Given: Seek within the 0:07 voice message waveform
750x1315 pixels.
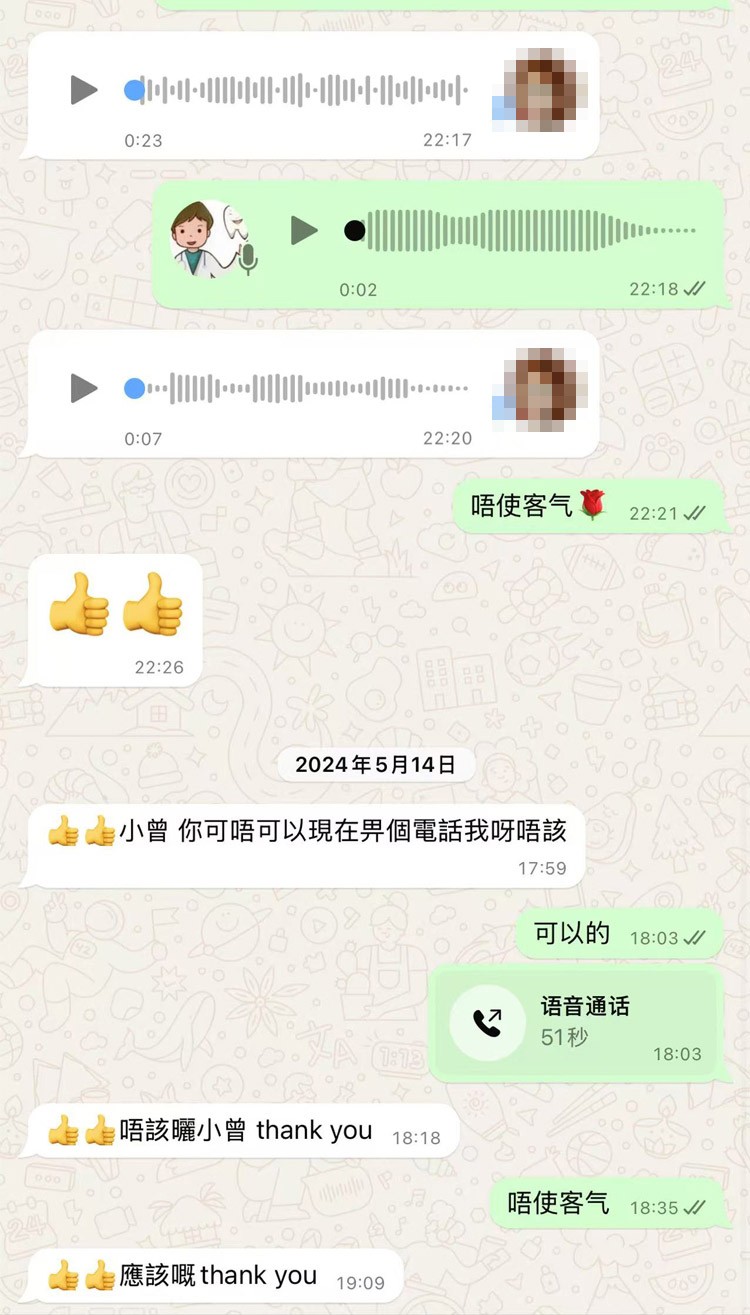Looking at the screenshot, I should (x=300, y=388).
